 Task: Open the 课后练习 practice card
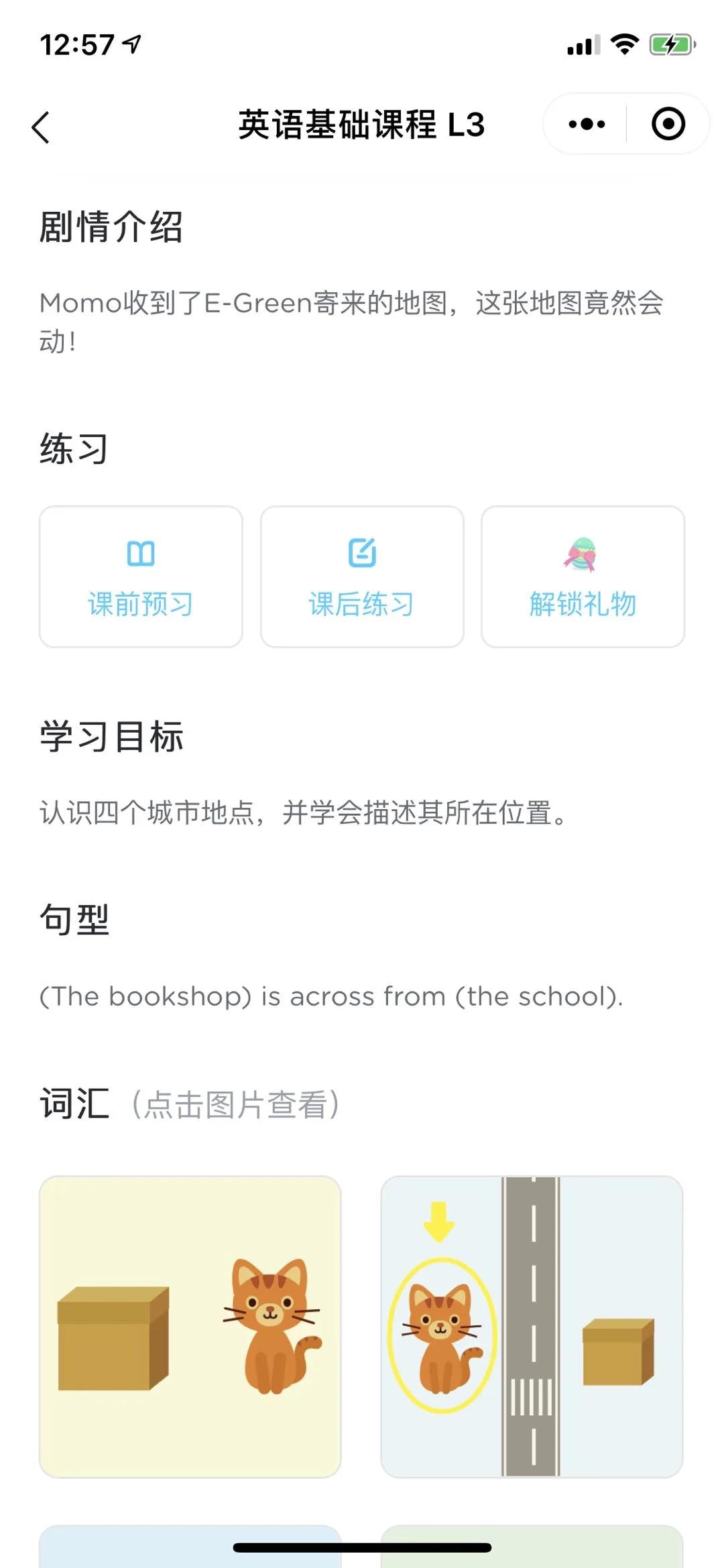coord(362,577)
